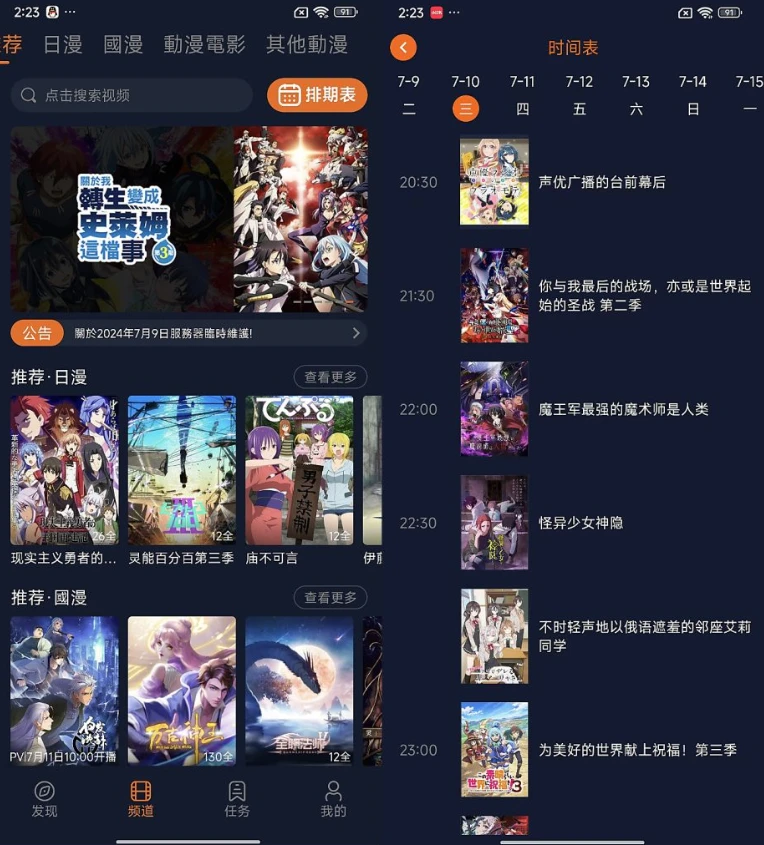The image size is (764, 845).
Task: Open the 其他動漫 tab
Action: 306,44
